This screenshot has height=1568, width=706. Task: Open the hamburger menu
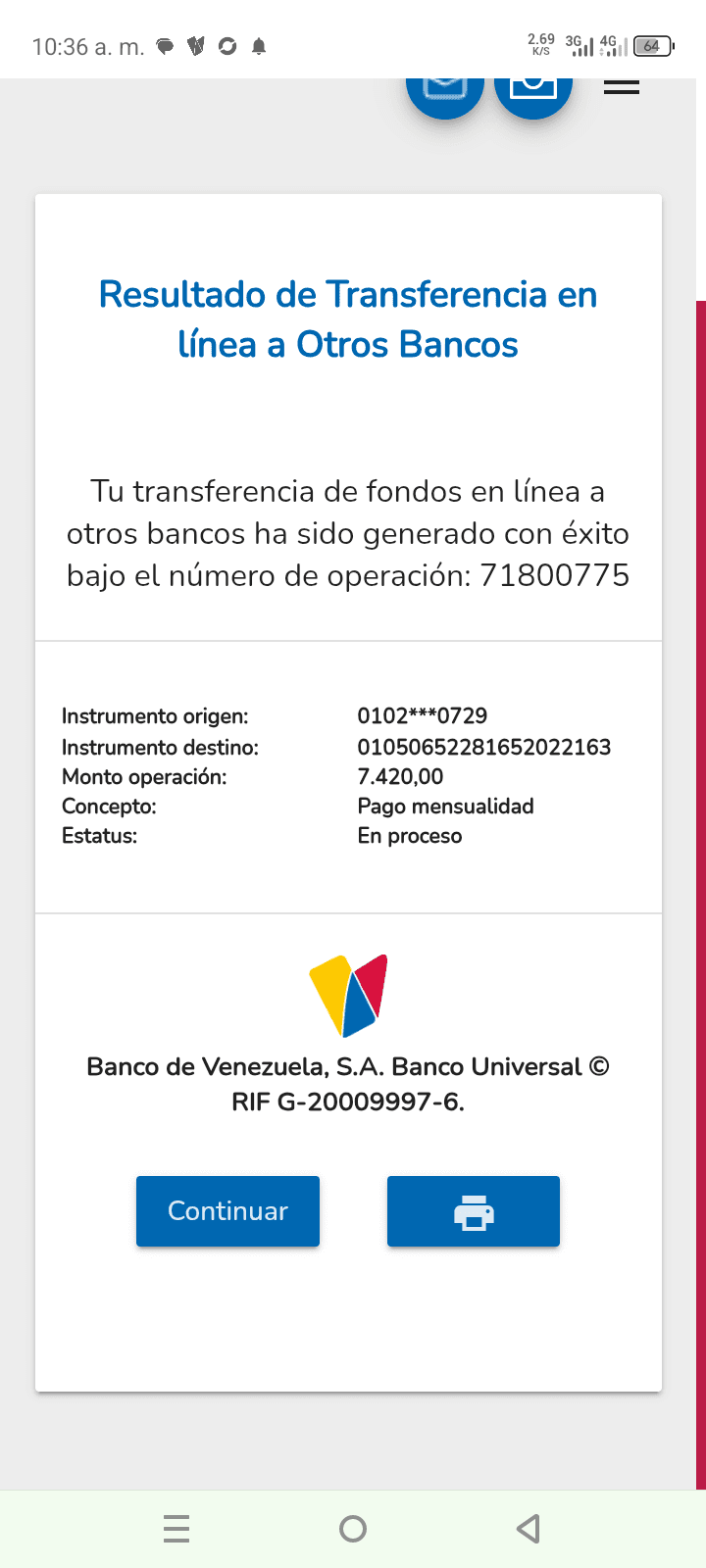coord(621,87)
